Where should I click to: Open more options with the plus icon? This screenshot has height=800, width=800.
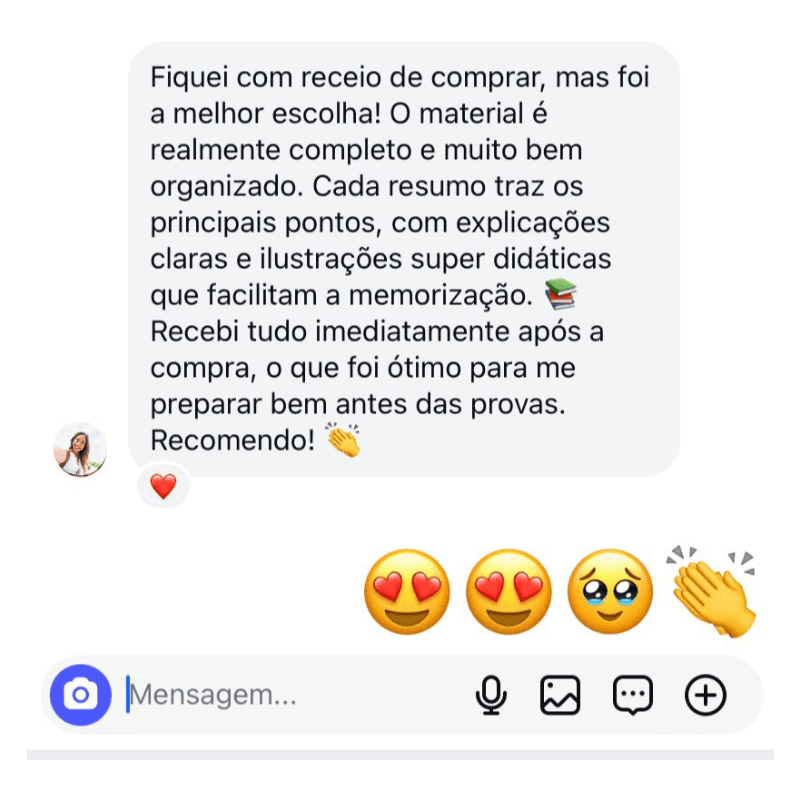pyautogui.click(x=706, y=695)
